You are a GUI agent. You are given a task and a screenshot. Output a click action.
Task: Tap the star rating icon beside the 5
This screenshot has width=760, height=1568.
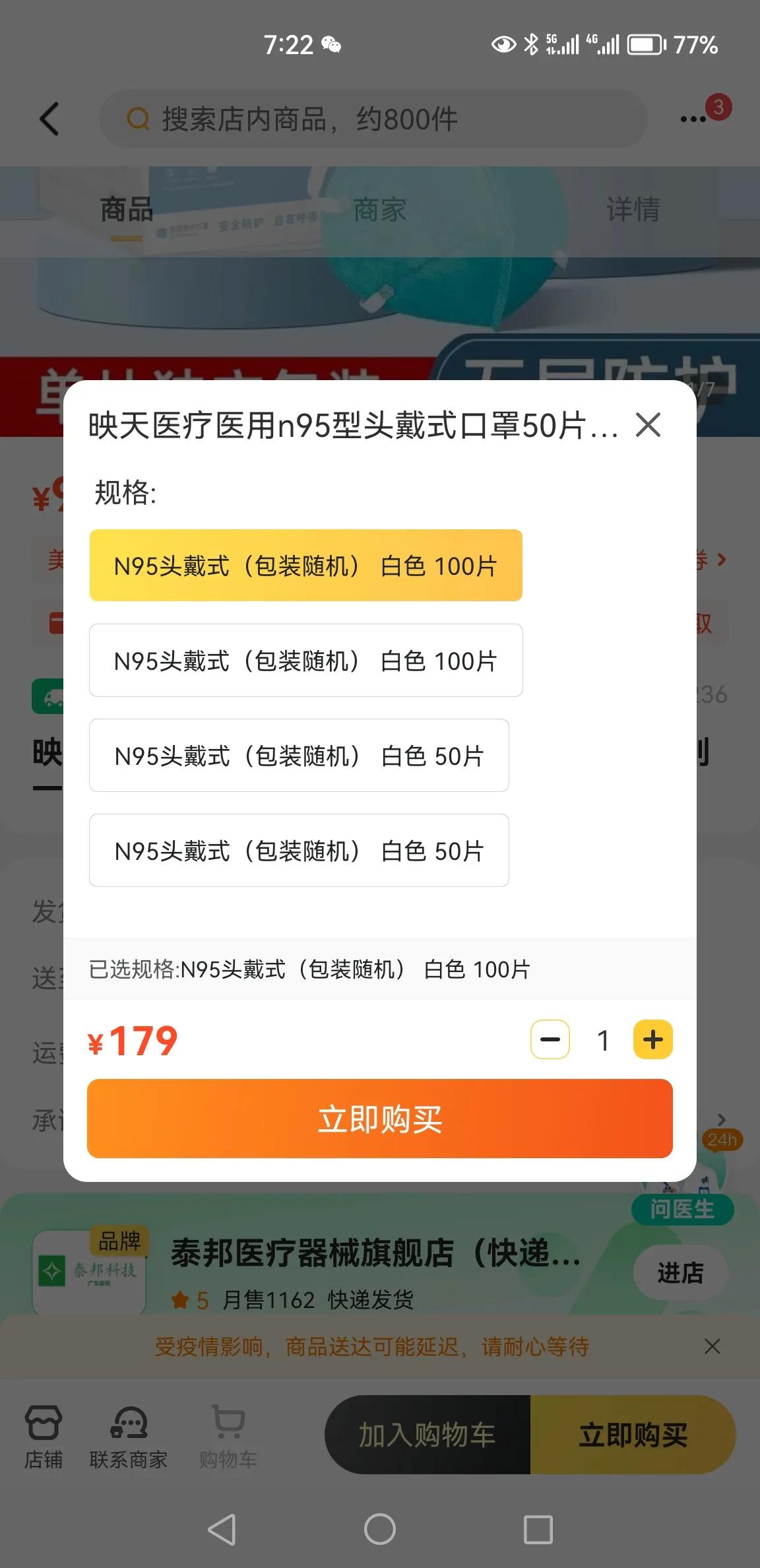(x=179, y=1299)
